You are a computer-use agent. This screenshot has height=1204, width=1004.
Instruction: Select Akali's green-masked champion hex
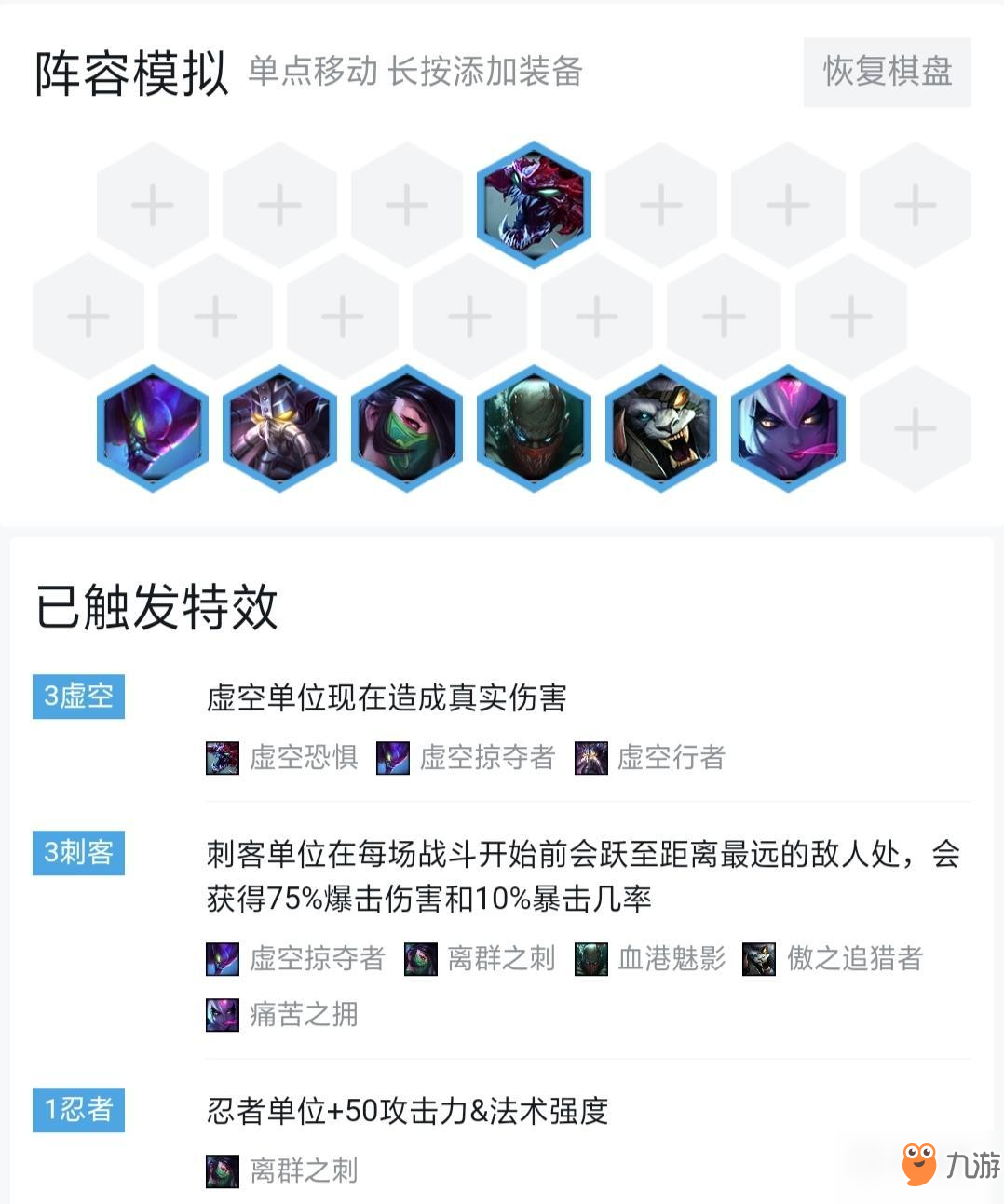pos(406,428)
